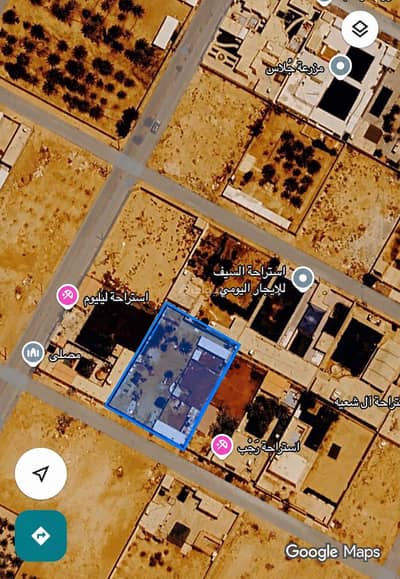Center map on my location
The image size is (400, 579).
click(41, 474)
